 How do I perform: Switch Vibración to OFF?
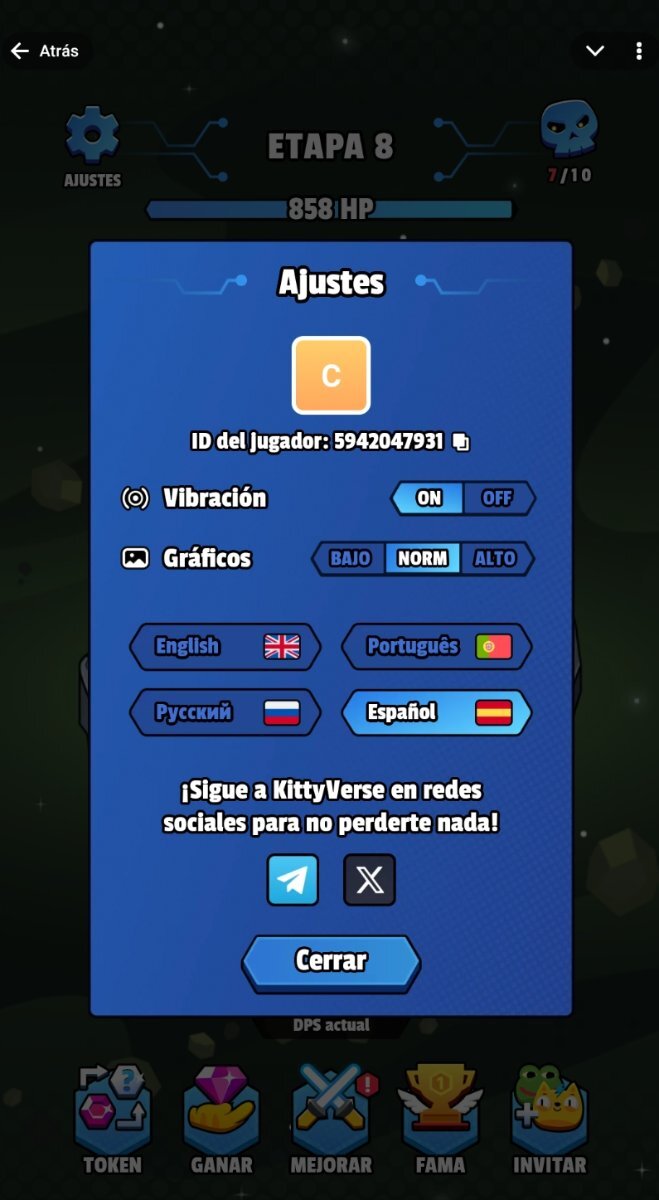pyautogui.click(x=497, y=498)
